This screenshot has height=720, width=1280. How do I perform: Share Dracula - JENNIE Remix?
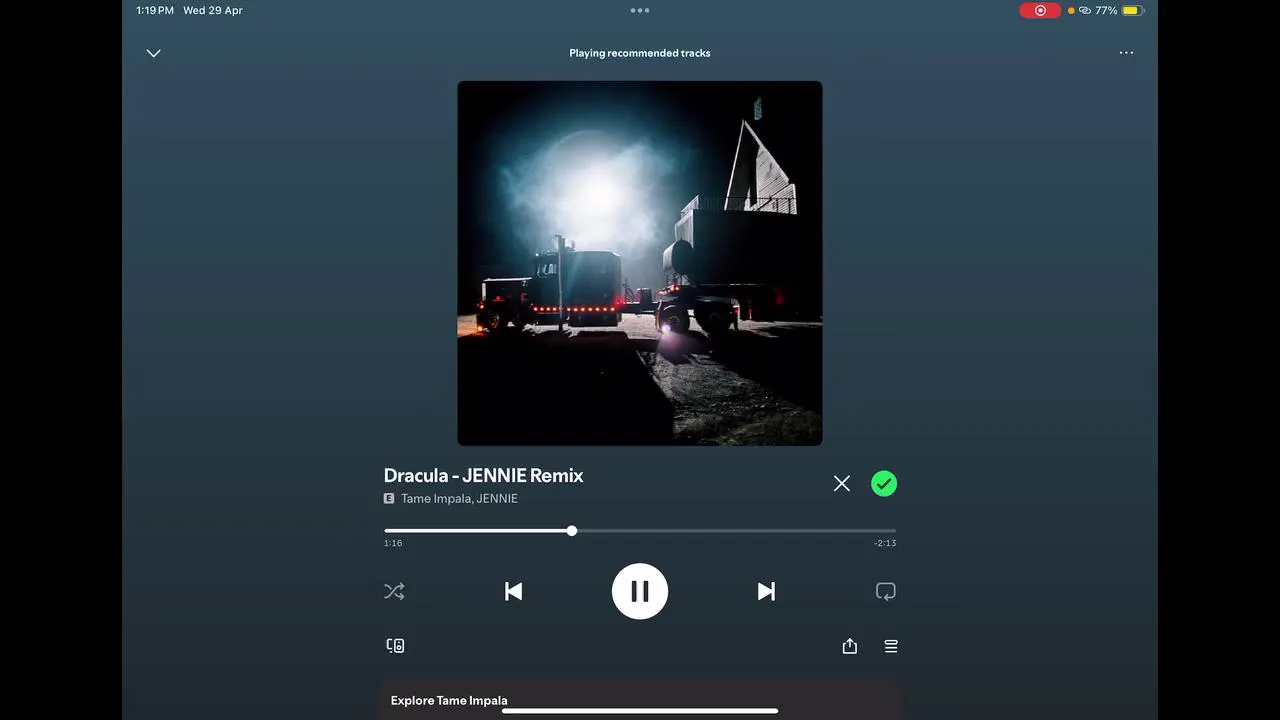click(x=850, y=646)
